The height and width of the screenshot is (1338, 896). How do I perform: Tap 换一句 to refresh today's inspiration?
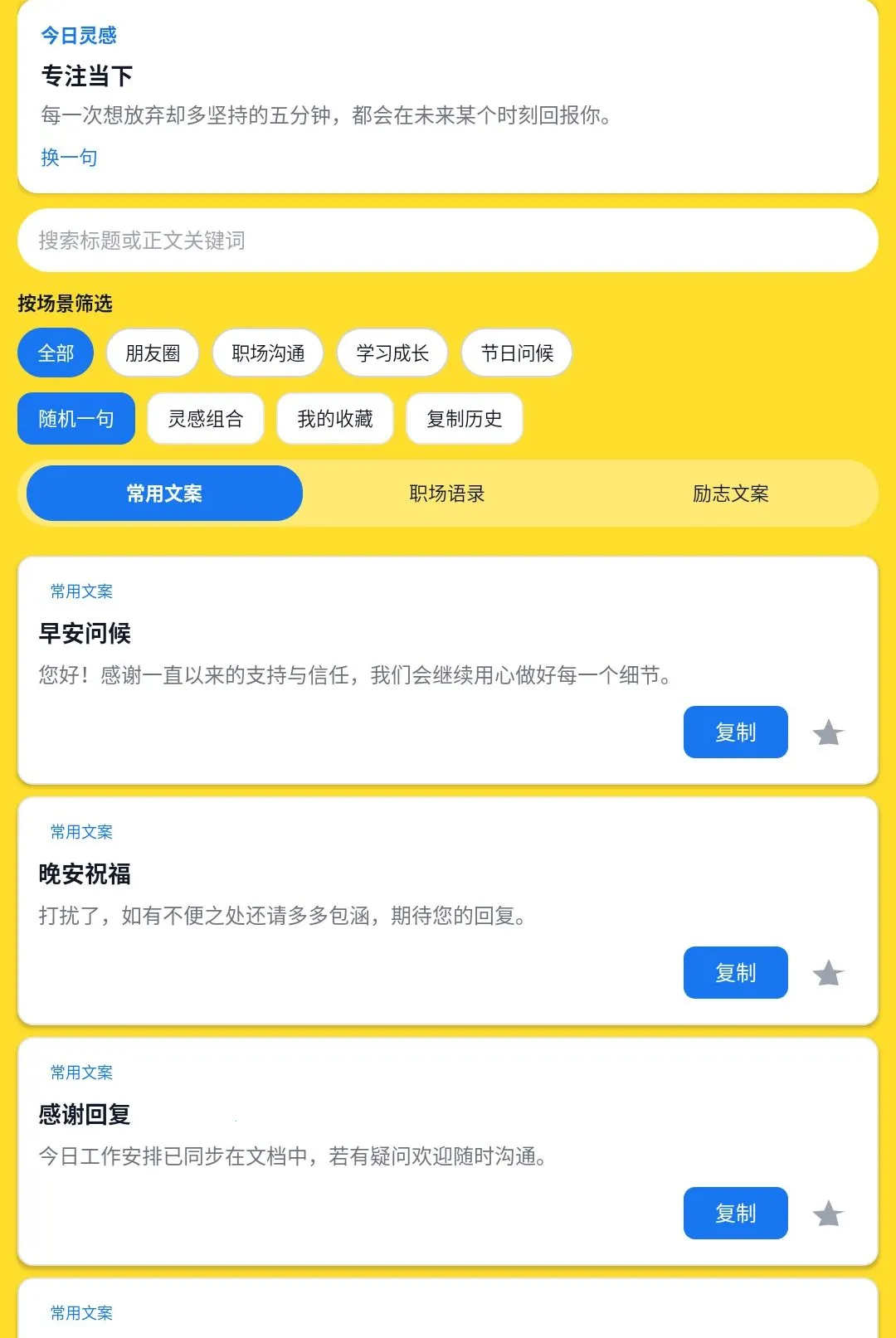pos(69,158)
